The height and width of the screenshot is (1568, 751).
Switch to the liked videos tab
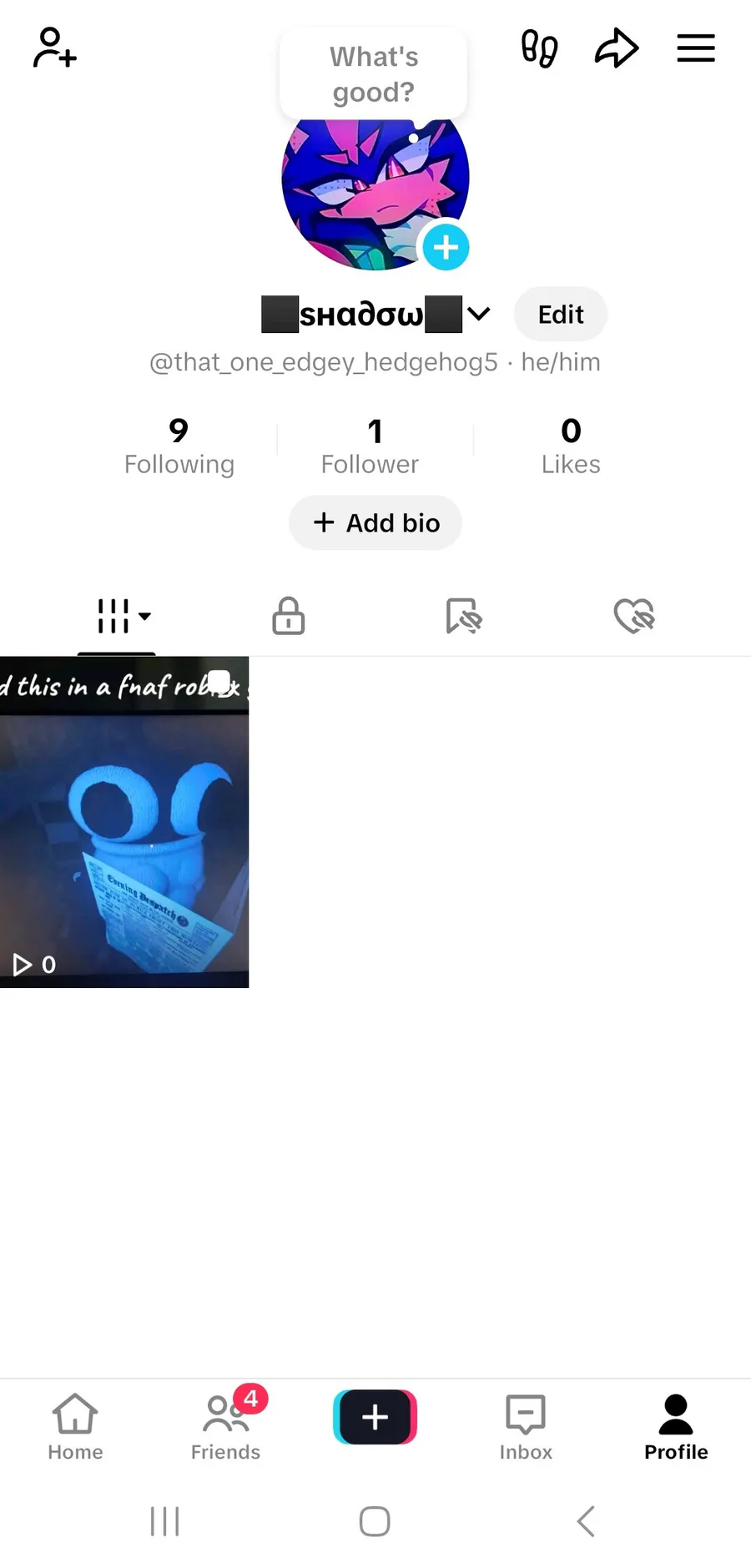[634, 616]
